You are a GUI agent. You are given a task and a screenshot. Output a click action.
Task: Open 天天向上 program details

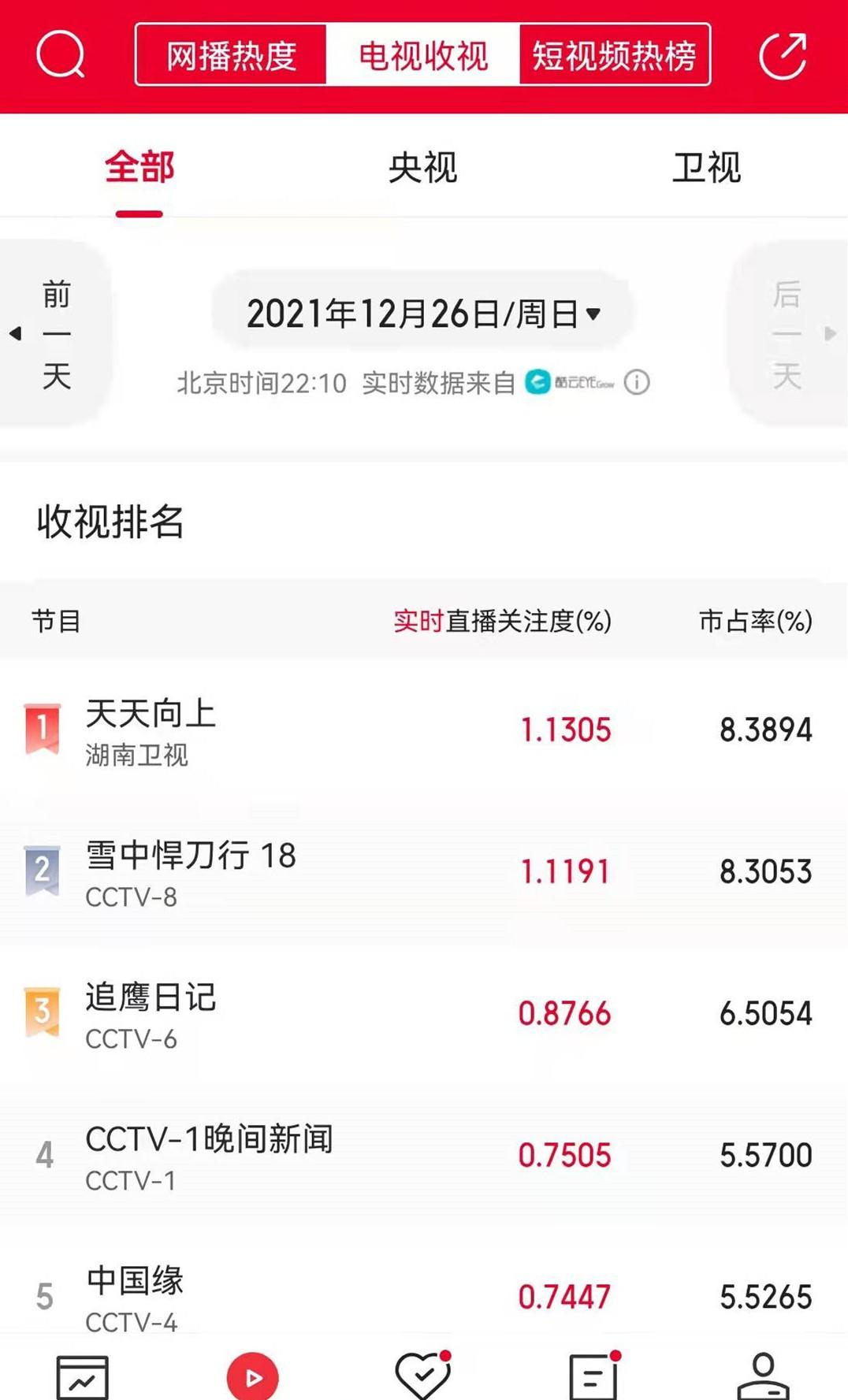pos(423,730)
